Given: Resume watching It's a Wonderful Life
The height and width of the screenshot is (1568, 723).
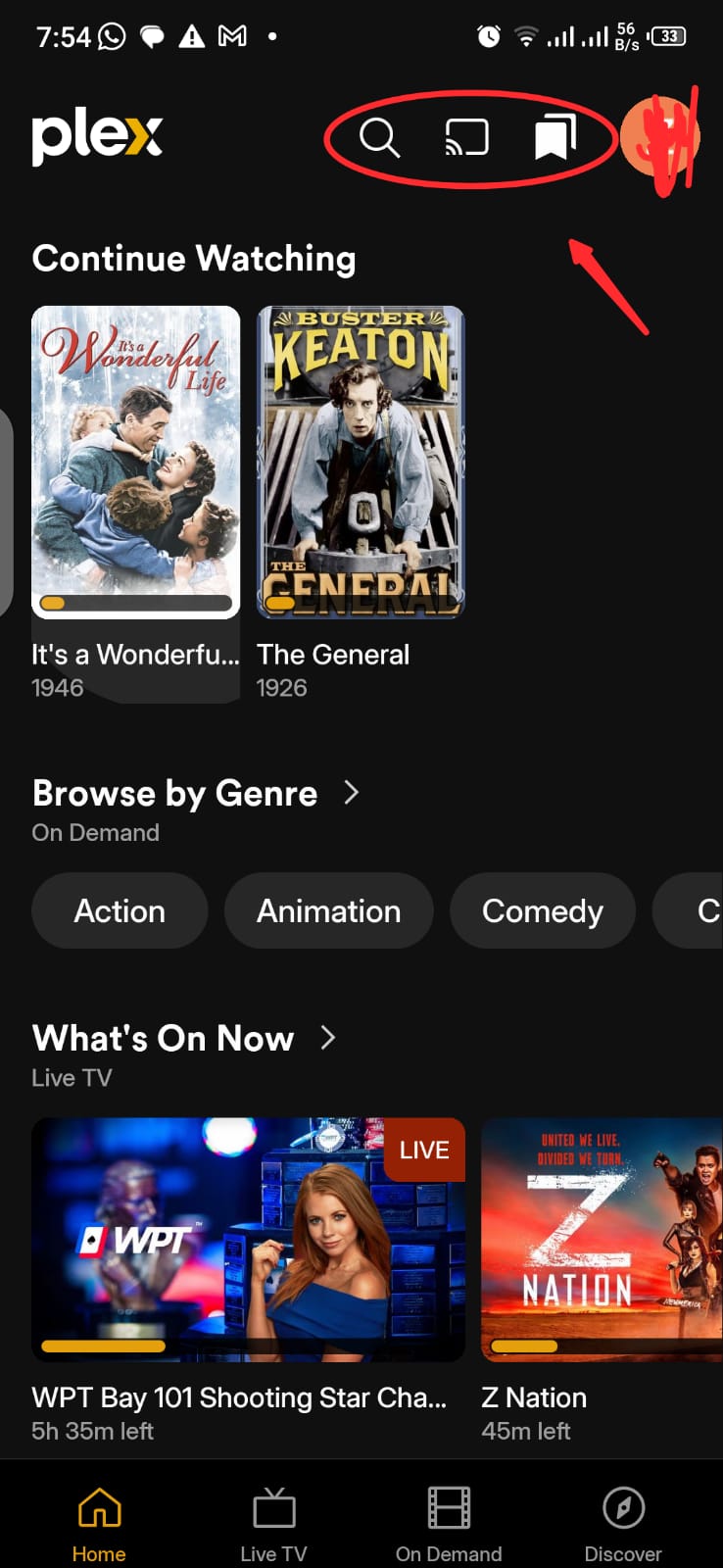Looking at the screenshot, I should pyautogui.click(x=135, y=462).
